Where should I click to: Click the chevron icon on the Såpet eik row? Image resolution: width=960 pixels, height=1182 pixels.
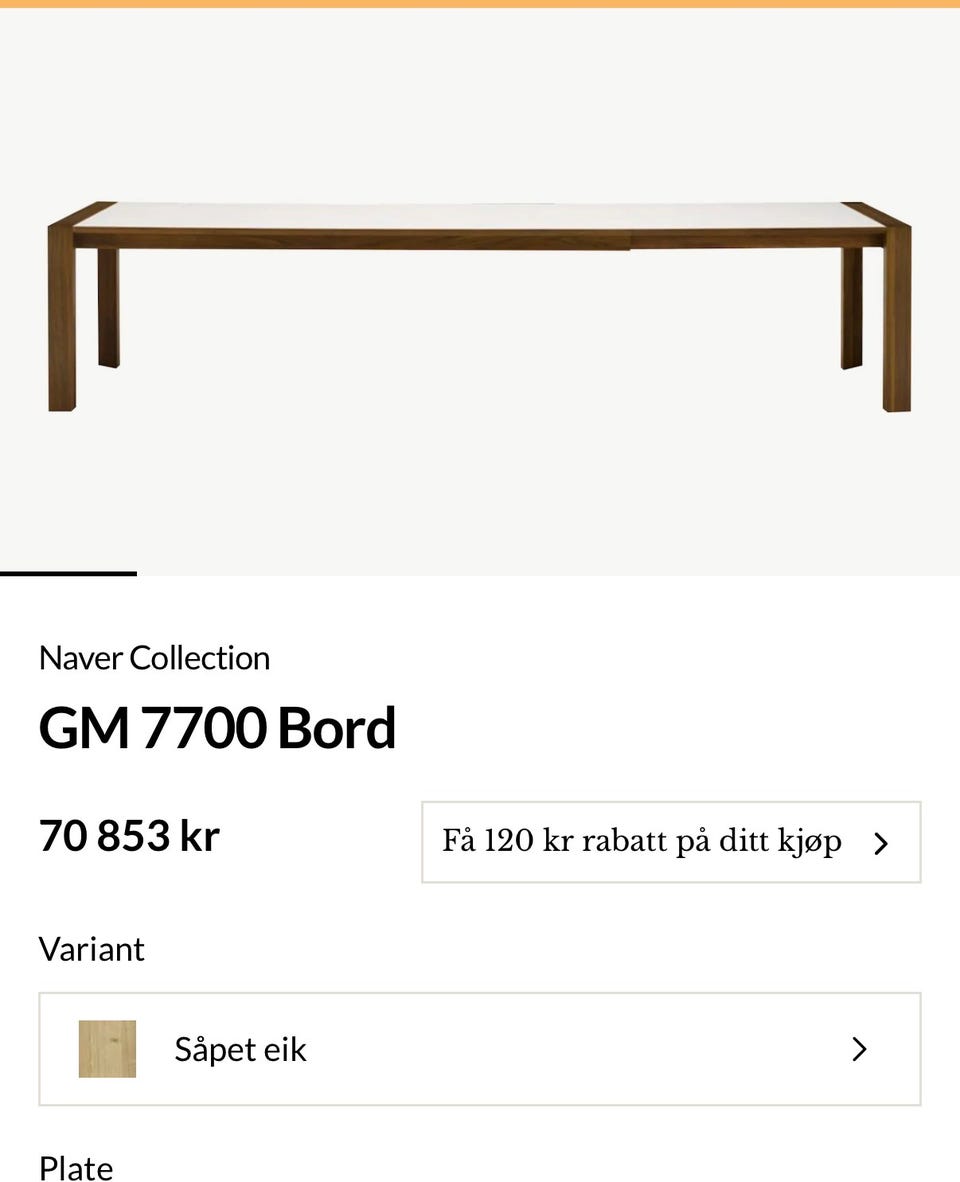point(858,1049)
